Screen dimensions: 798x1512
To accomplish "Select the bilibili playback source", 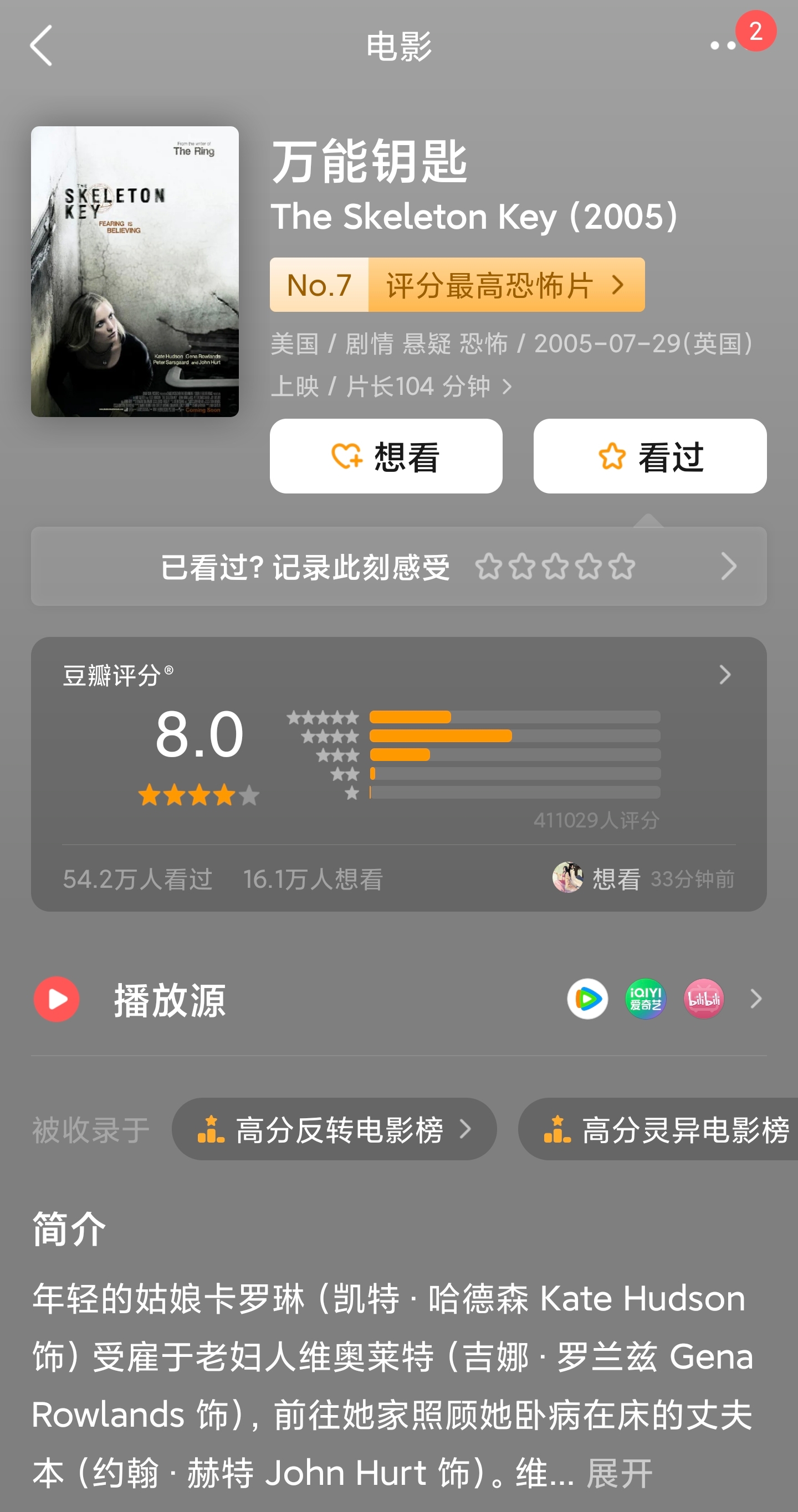I will (x=703, y=999).
